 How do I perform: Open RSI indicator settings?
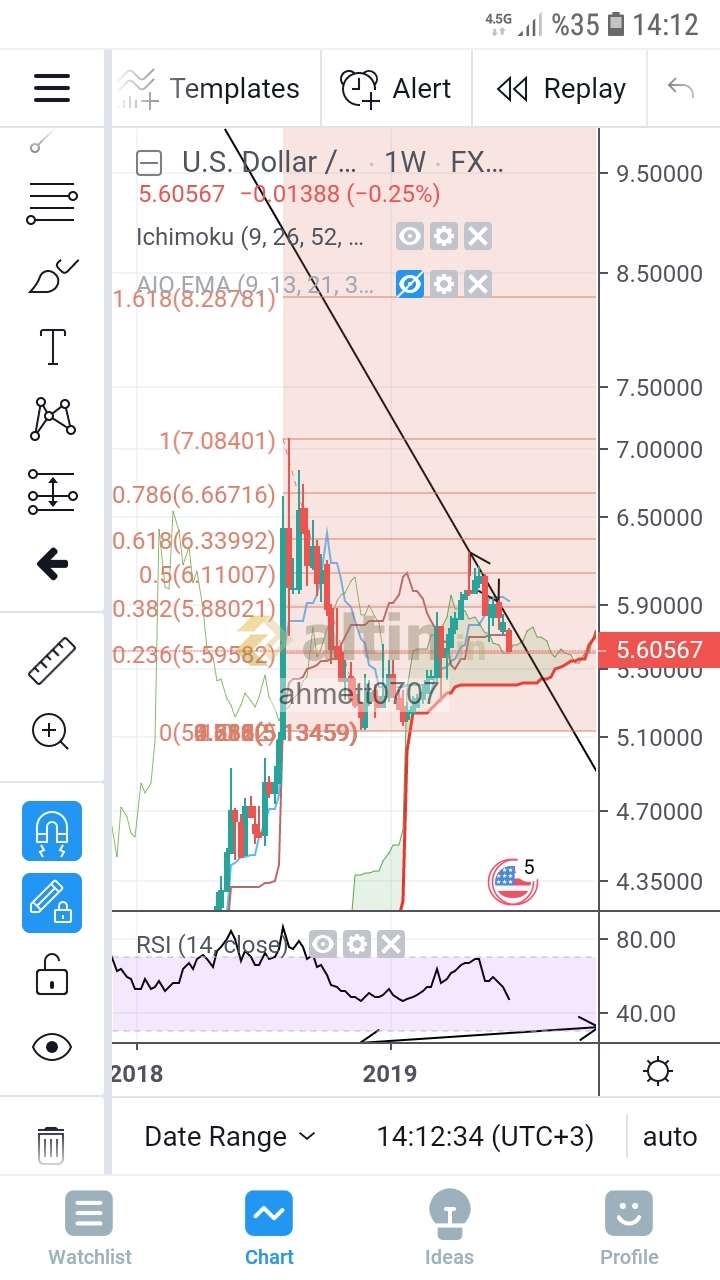click(356, 944)
